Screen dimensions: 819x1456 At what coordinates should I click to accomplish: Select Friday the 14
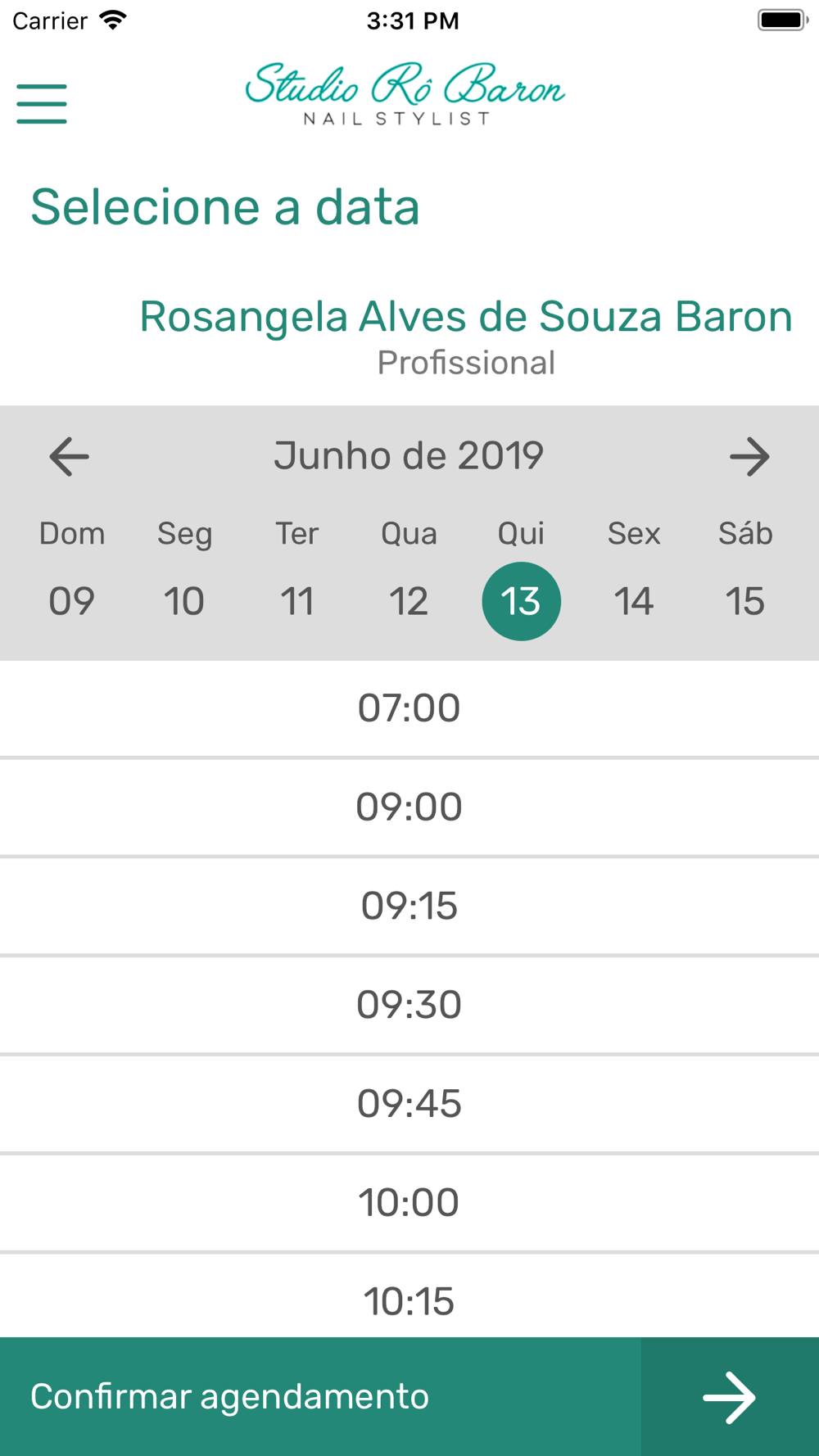(633, 601)
